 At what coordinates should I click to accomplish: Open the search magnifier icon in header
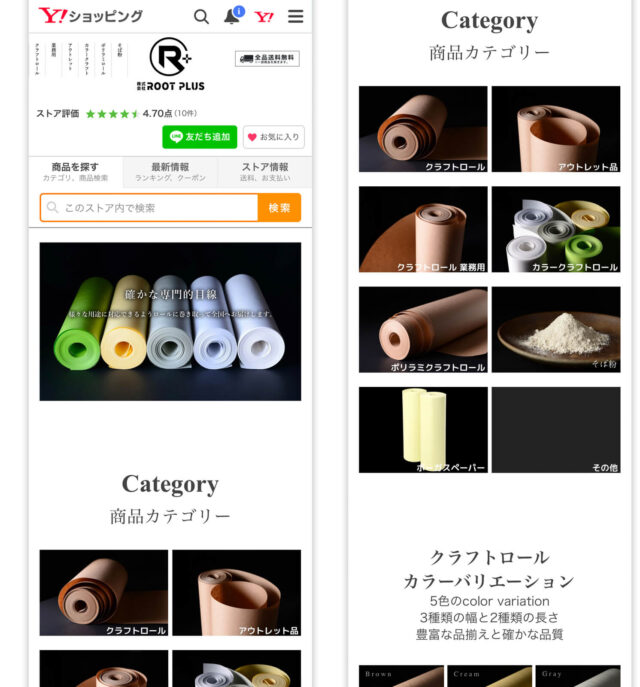201,16
